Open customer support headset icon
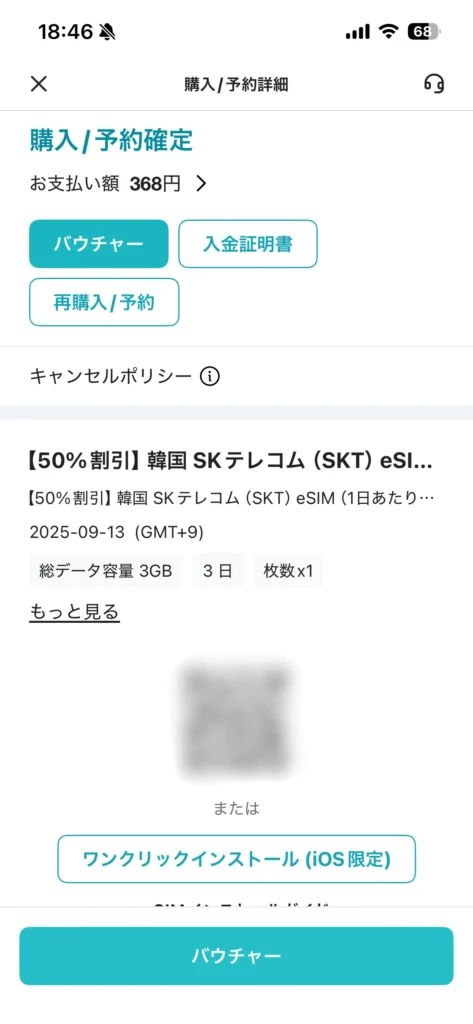The height and width of the screenshot is (1024, 473). [434, 84]
